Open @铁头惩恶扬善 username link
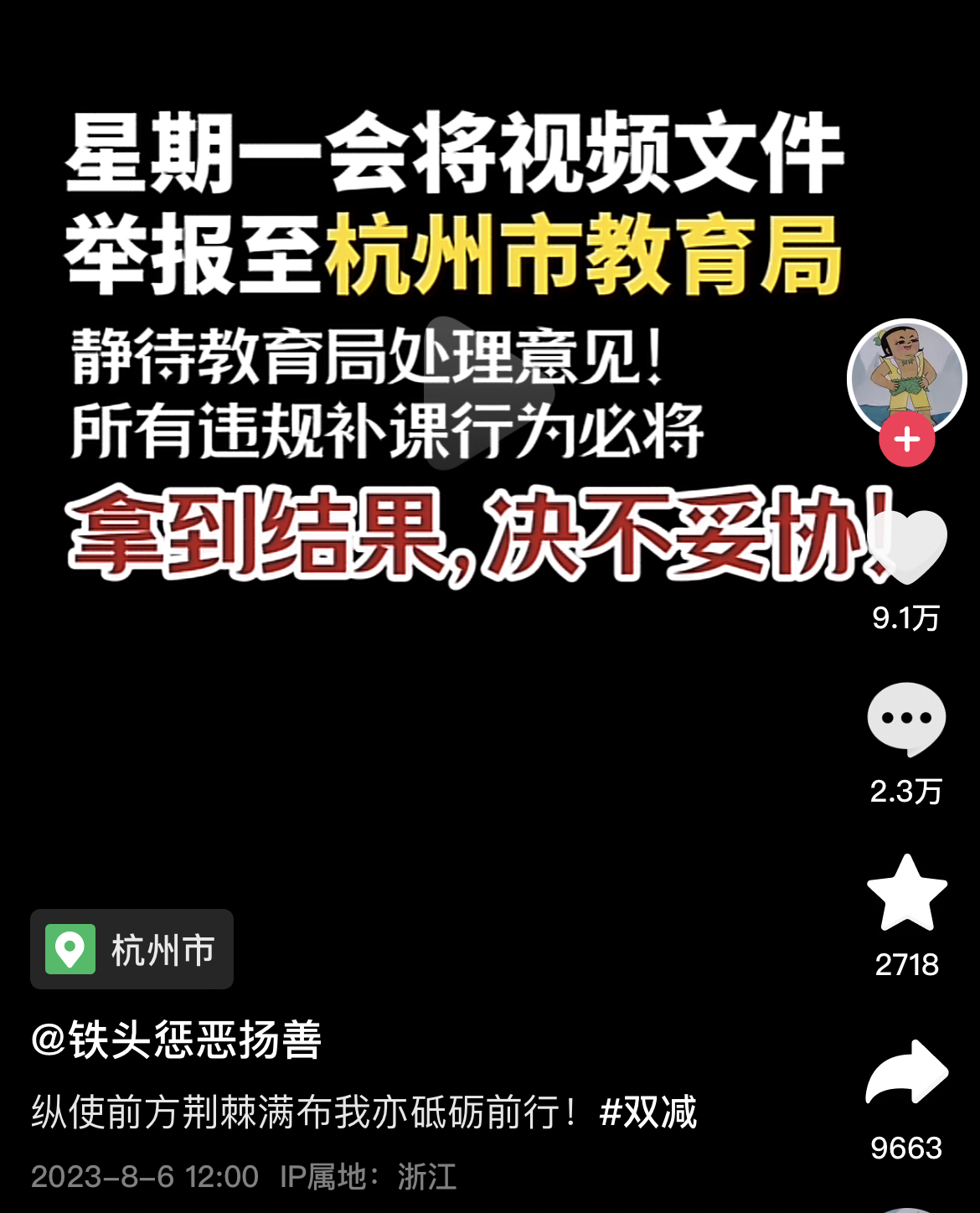Screen dimensions: 980x1213 pos(177,1040)
